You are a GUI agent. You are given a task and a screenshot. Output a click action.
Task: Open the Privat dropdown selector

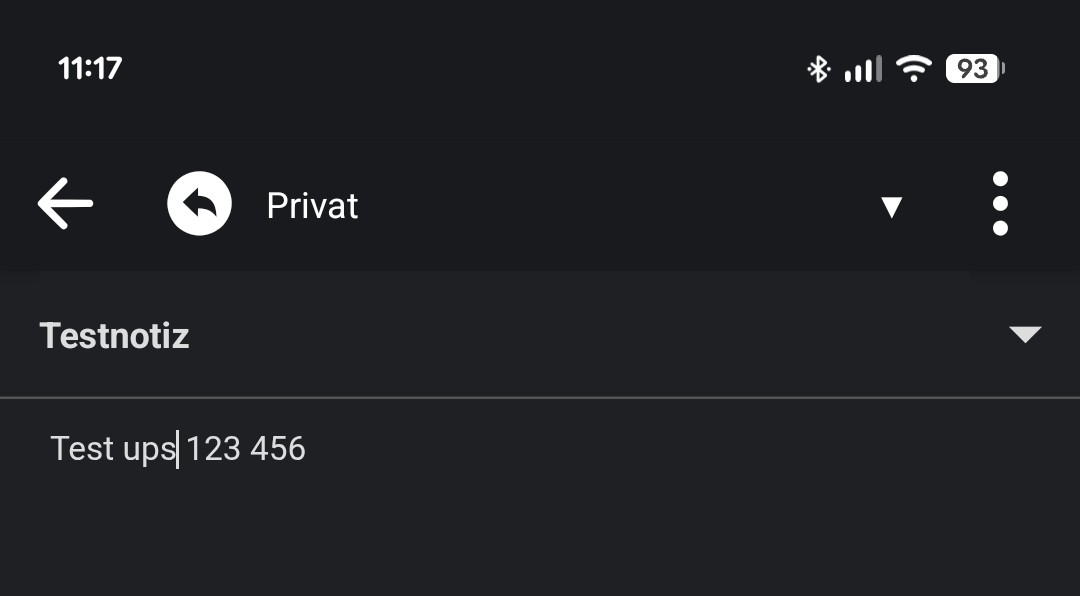pos(890,207)
